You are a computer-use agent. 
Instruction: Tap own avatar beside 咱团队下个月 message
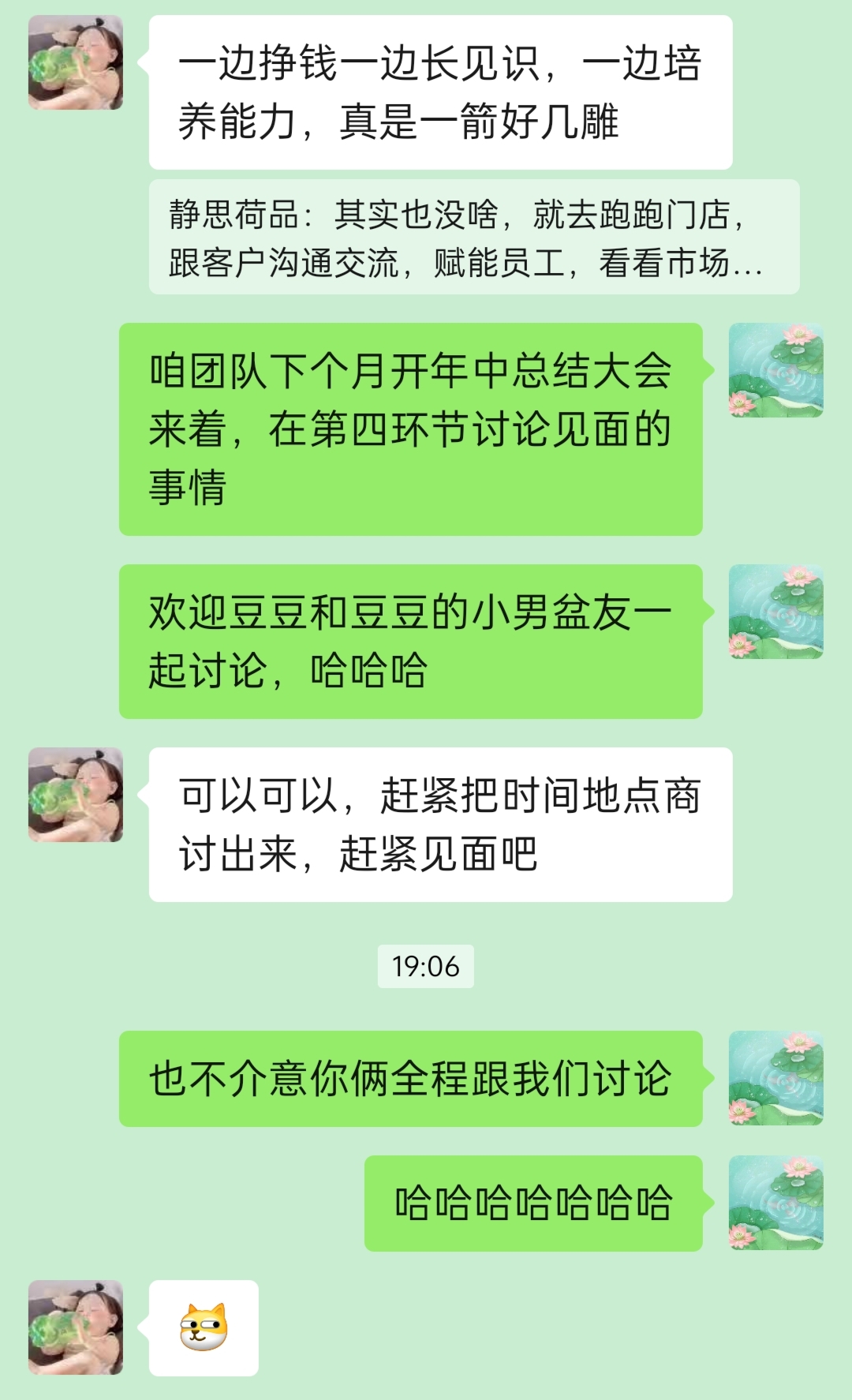click(x=775, y=370)
